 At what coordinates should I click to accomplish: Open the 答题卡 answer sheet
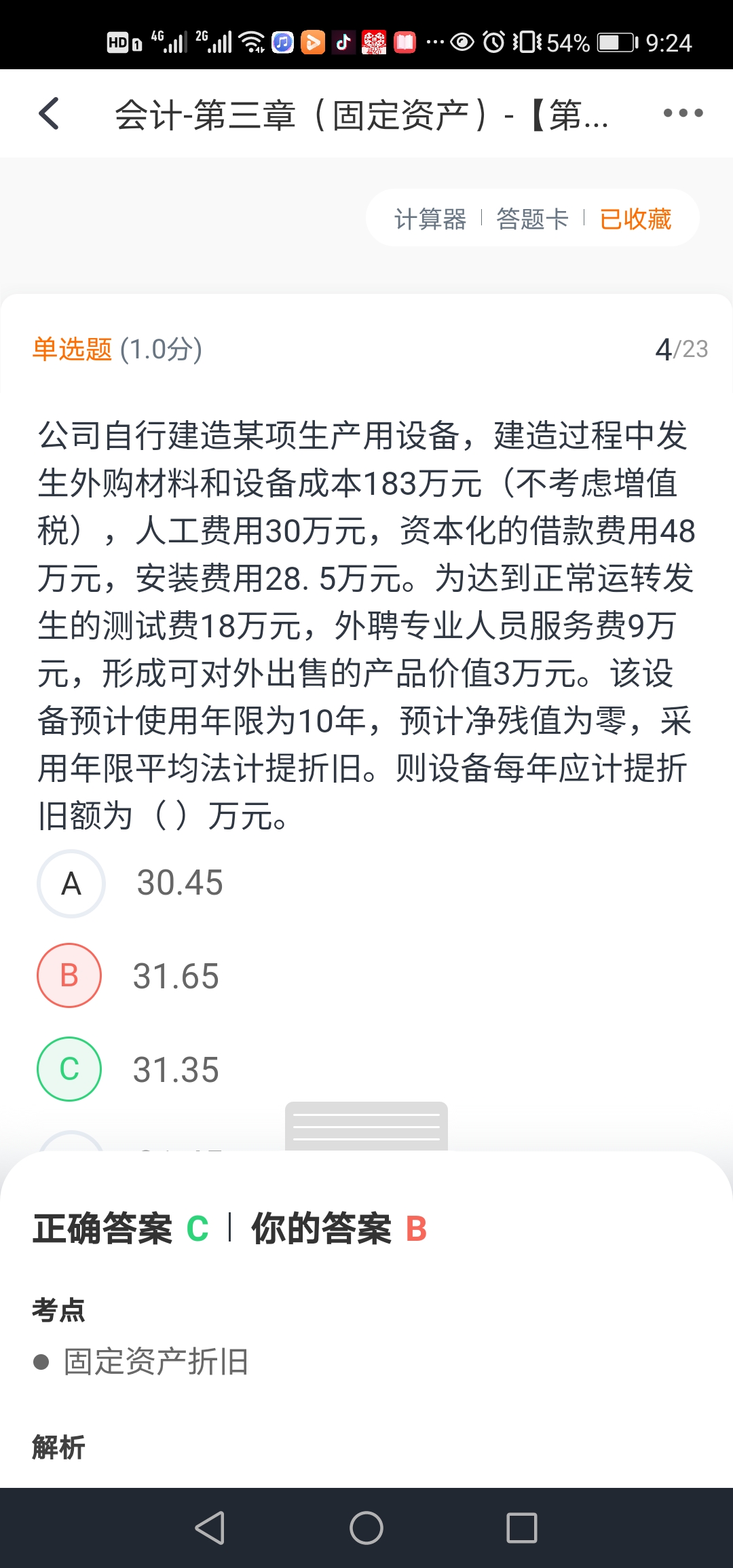pyautogui.click(x=532, y=219)
